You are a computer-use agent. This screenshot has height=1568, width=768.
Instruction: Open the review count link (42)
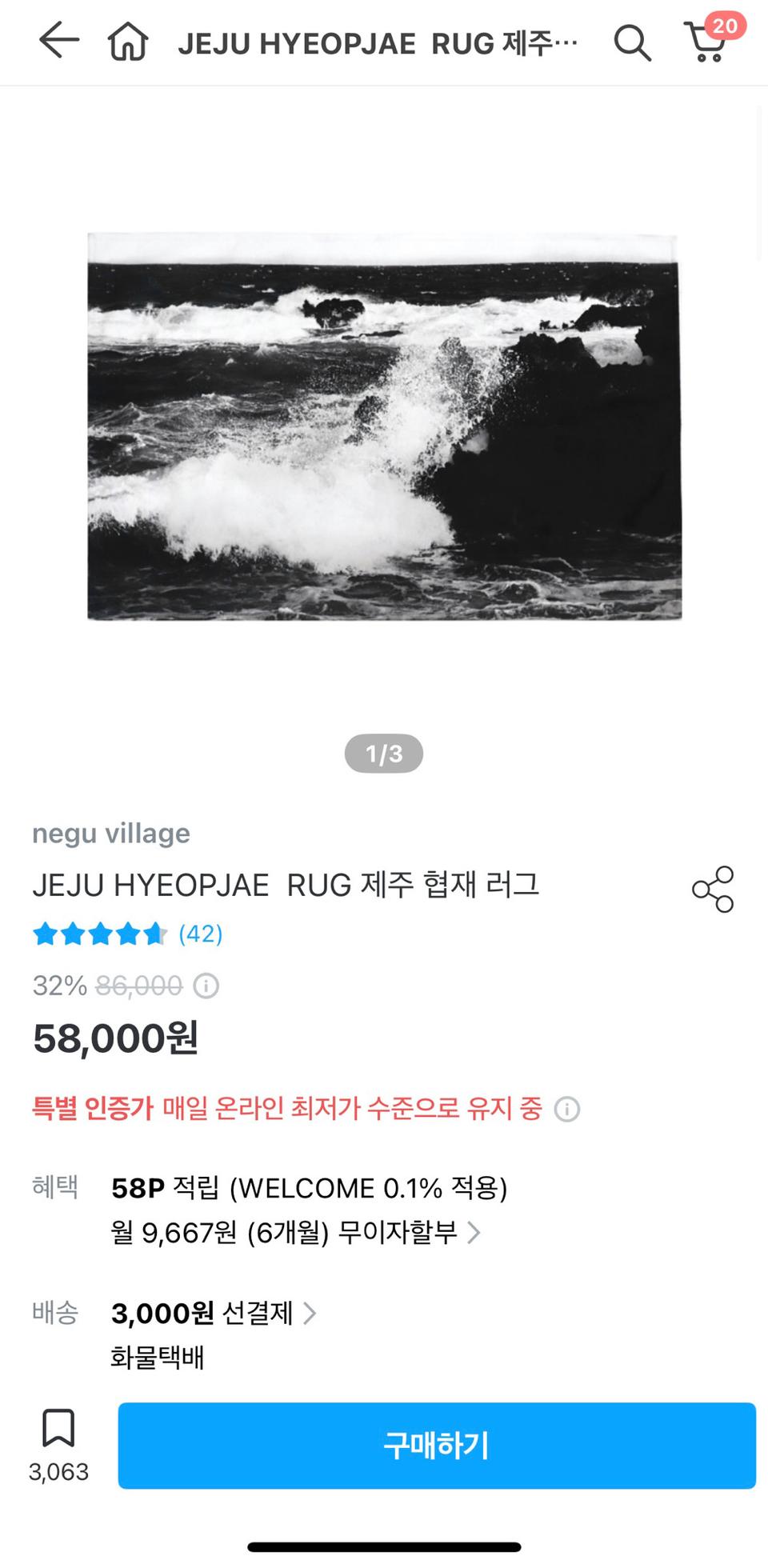click(x=198, y=934)
